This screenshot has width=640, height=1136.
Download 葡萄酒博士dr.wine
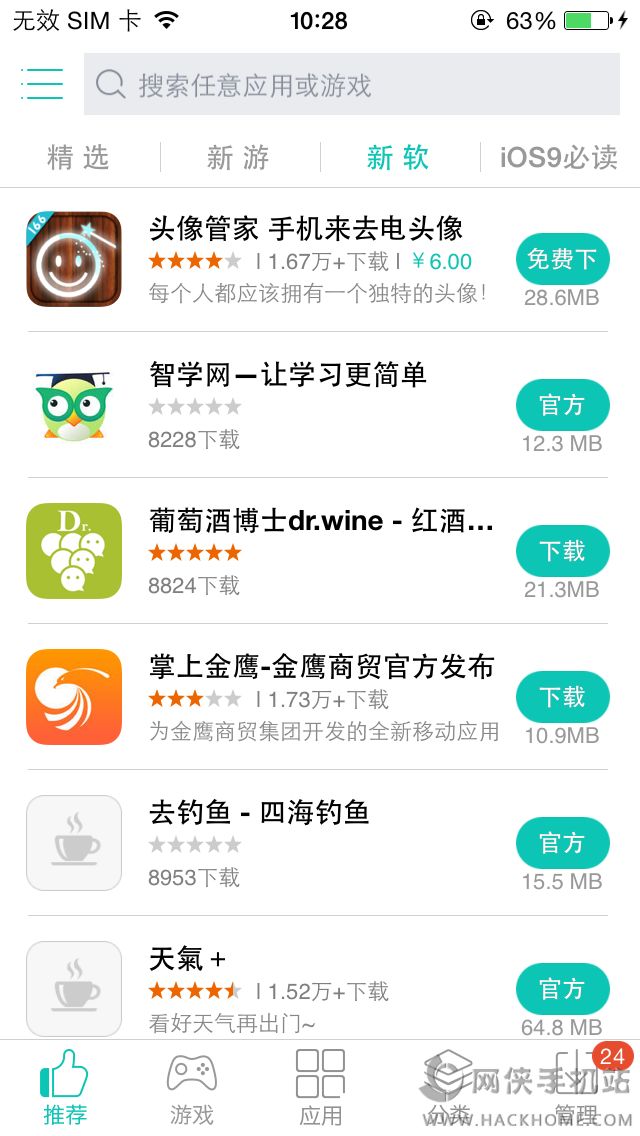click(x=562, y=551)
